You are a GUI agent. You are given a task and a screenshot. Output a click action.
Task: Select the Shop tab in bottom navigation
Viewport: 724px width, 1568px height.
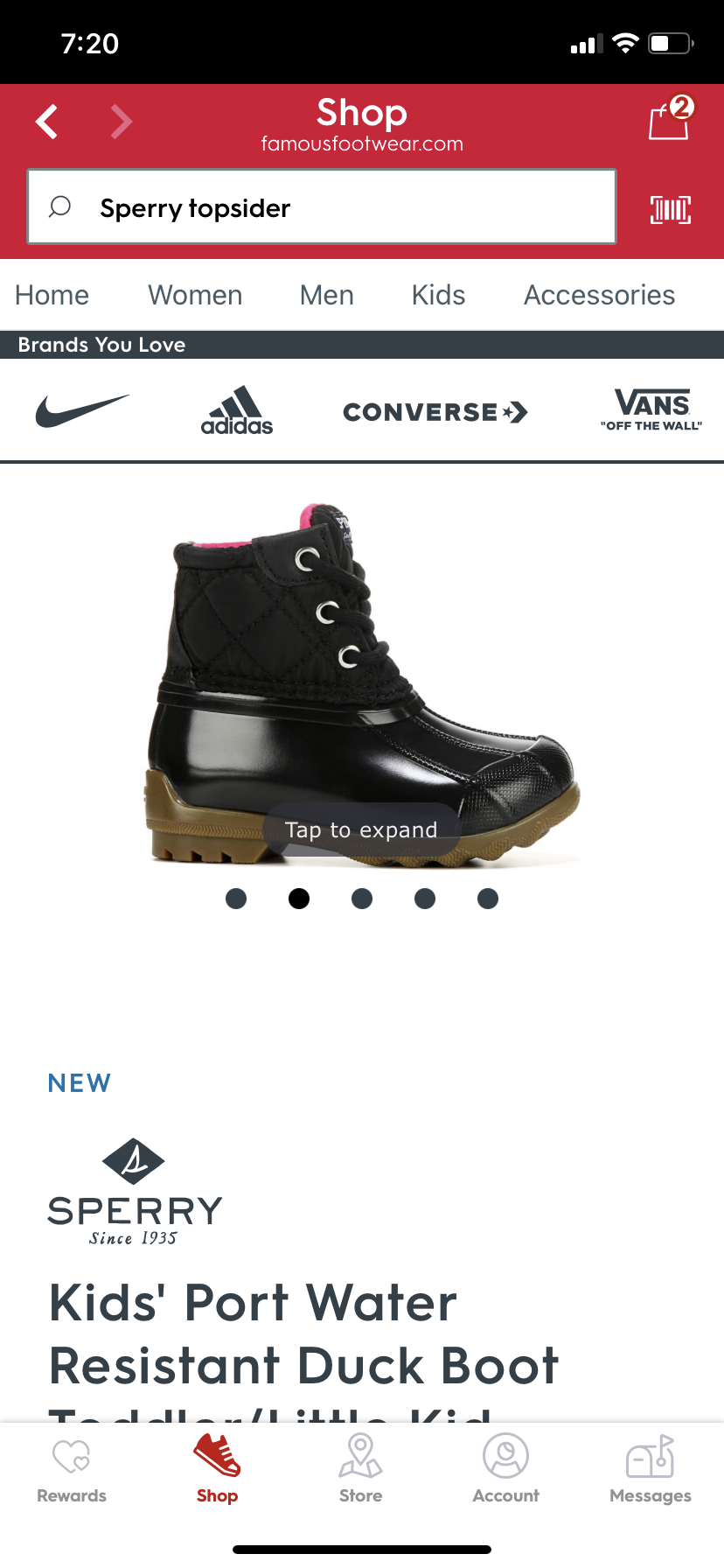pyautogui.click(x=217, y=1470)
